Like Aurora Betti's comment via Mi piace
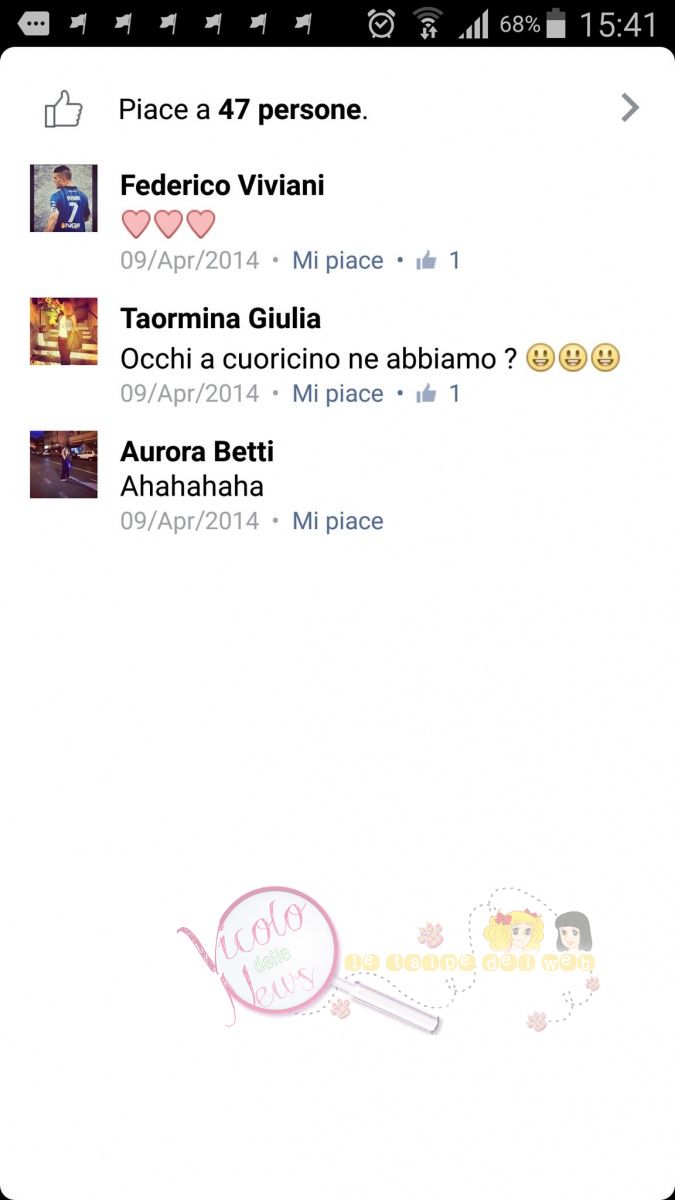This screenshot has width=675, height=1200. [337, 521]
